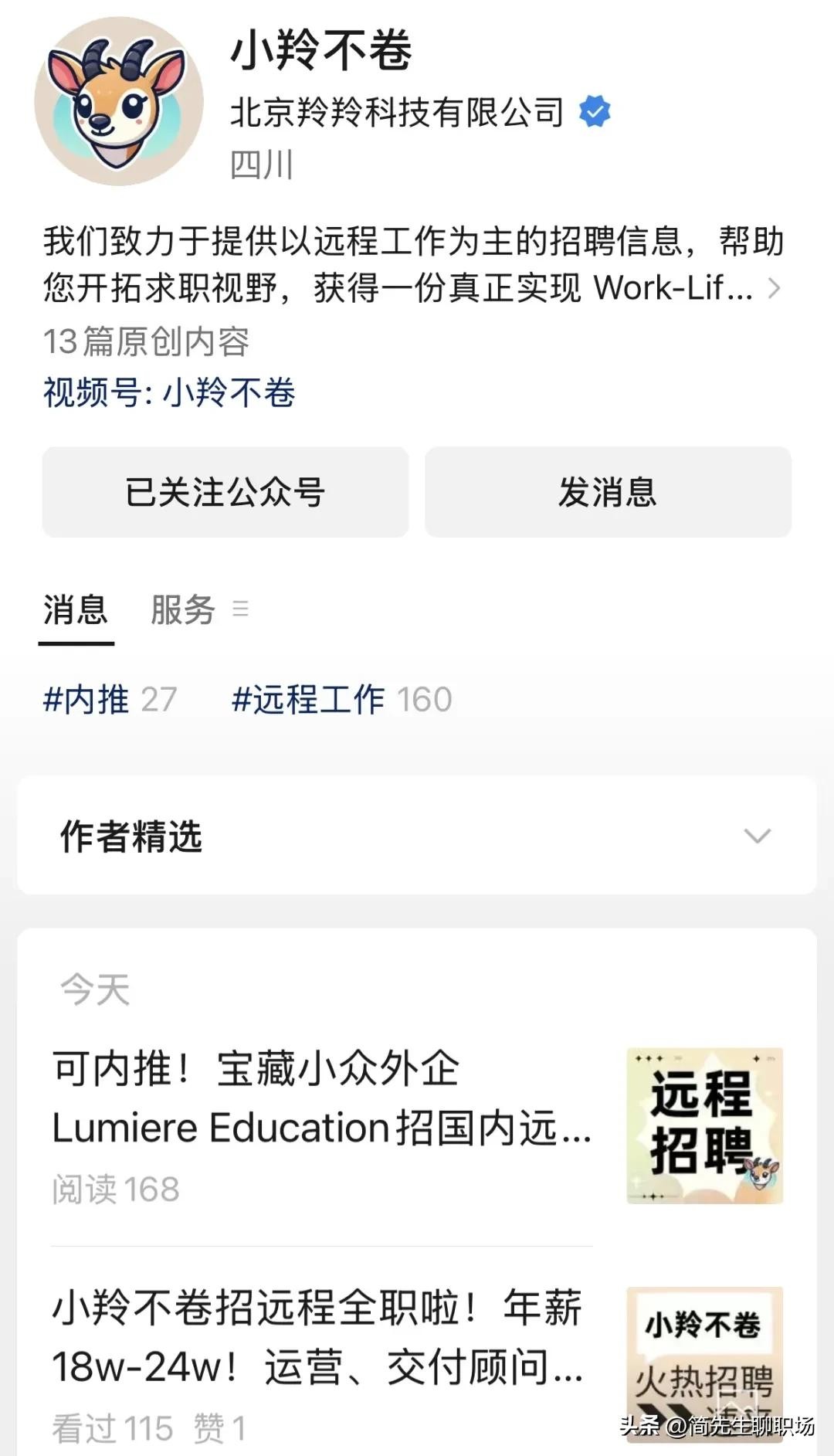Tap the 远程招聘 article cover image
Screen dimensions: 834x1456
[704, 1125]
